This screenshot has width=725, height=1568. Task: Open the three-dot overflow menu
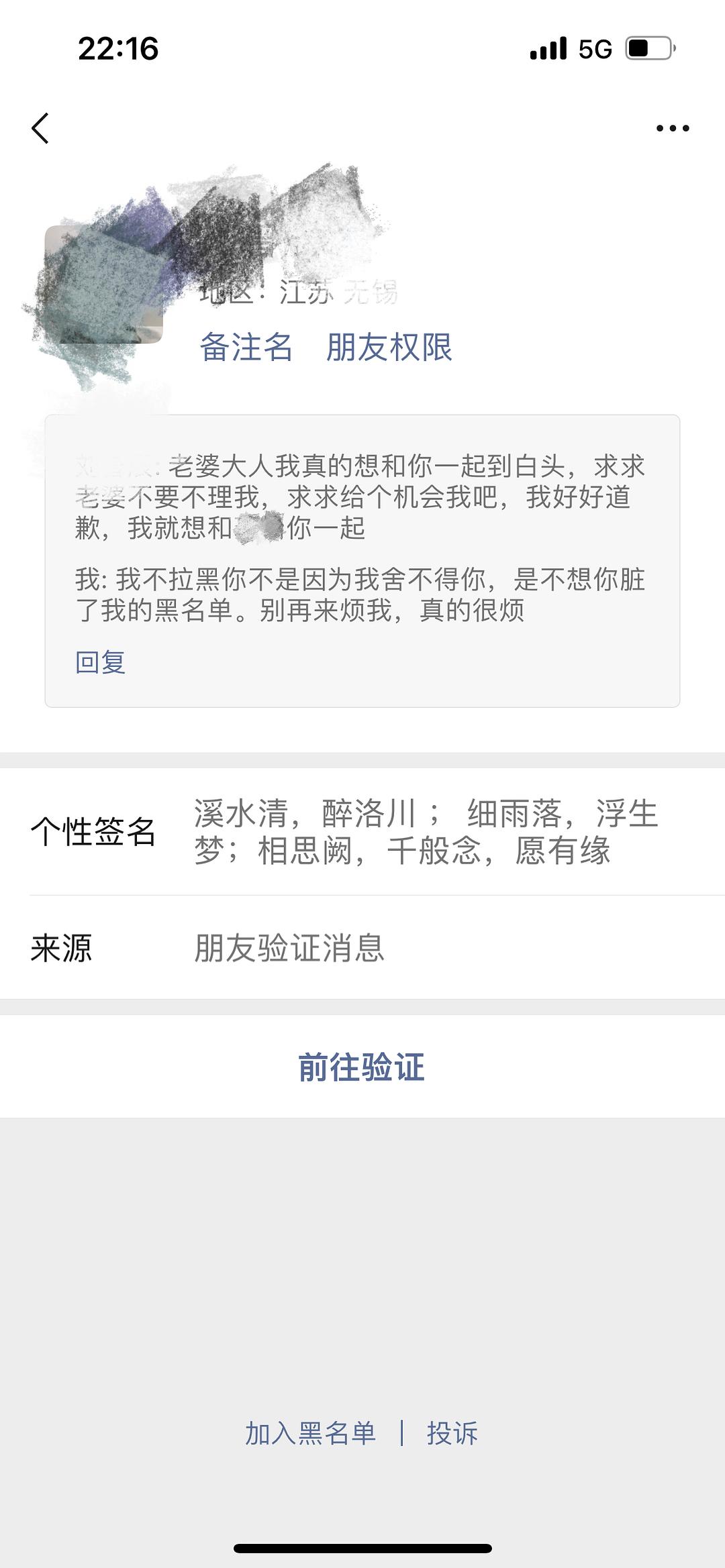point(672,128)
